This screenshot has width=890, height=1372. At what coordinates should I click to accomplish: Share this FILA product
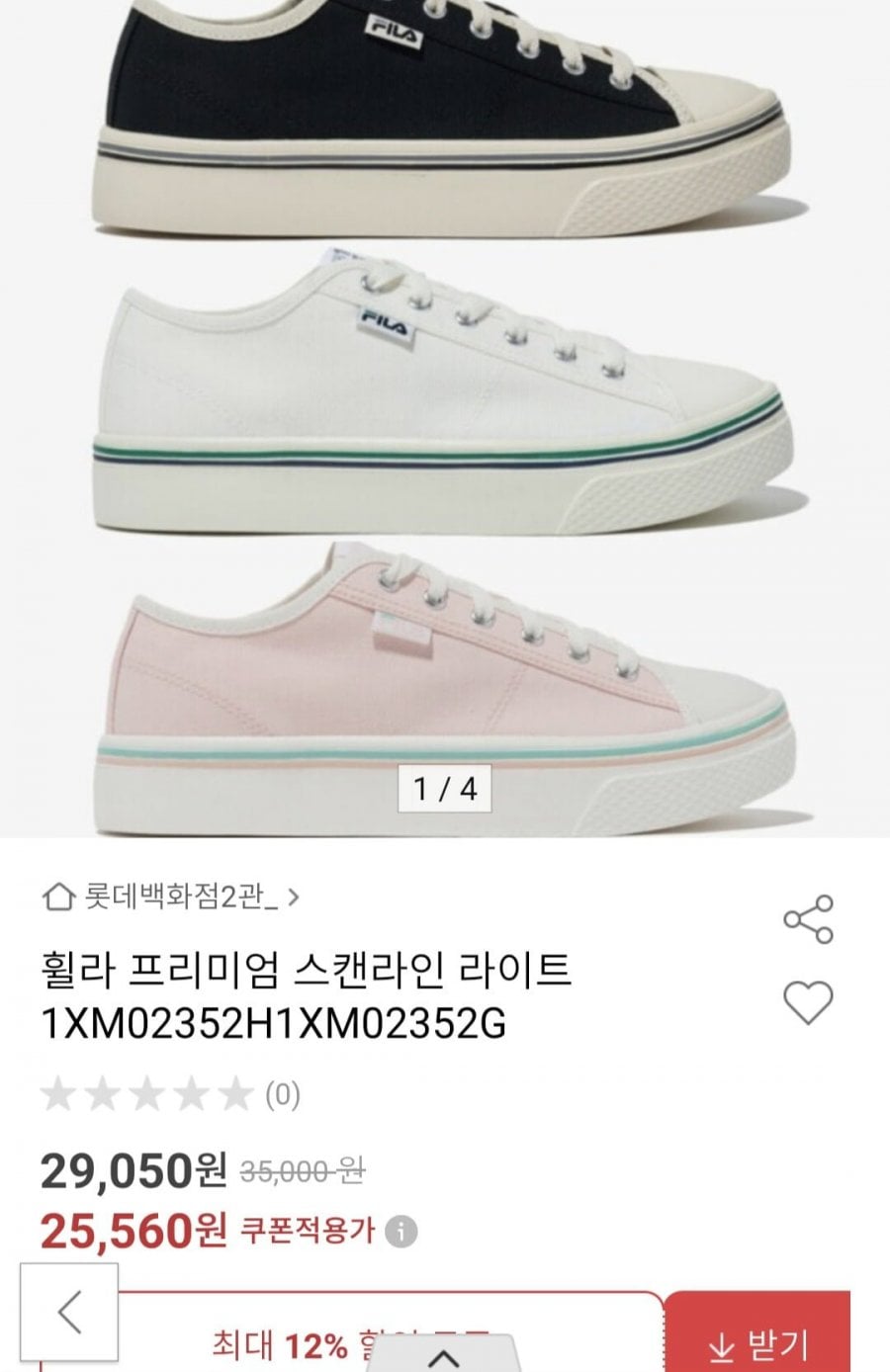(x=808, y=919)
